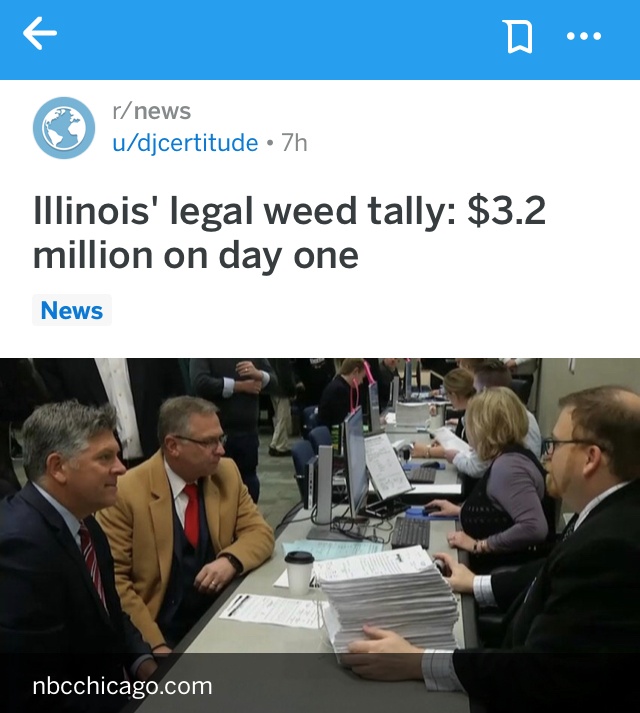Bookmark this post

pyautogui.click(x=518, y=37)
